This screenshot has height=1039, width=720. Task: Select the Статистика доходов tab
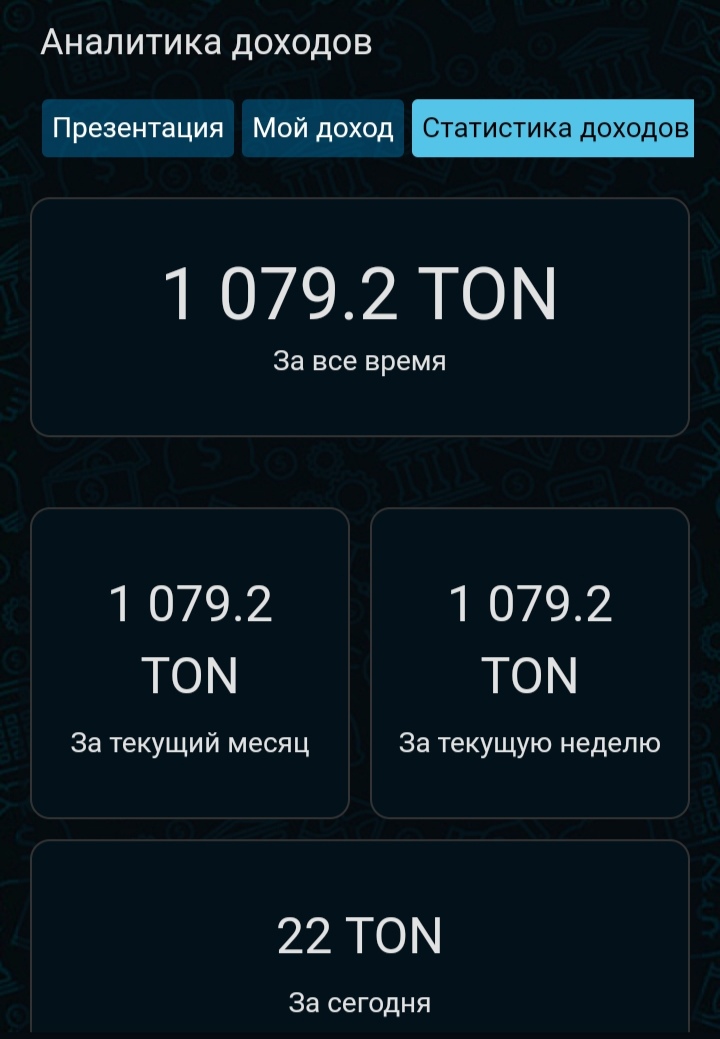(x=553, y=128)
